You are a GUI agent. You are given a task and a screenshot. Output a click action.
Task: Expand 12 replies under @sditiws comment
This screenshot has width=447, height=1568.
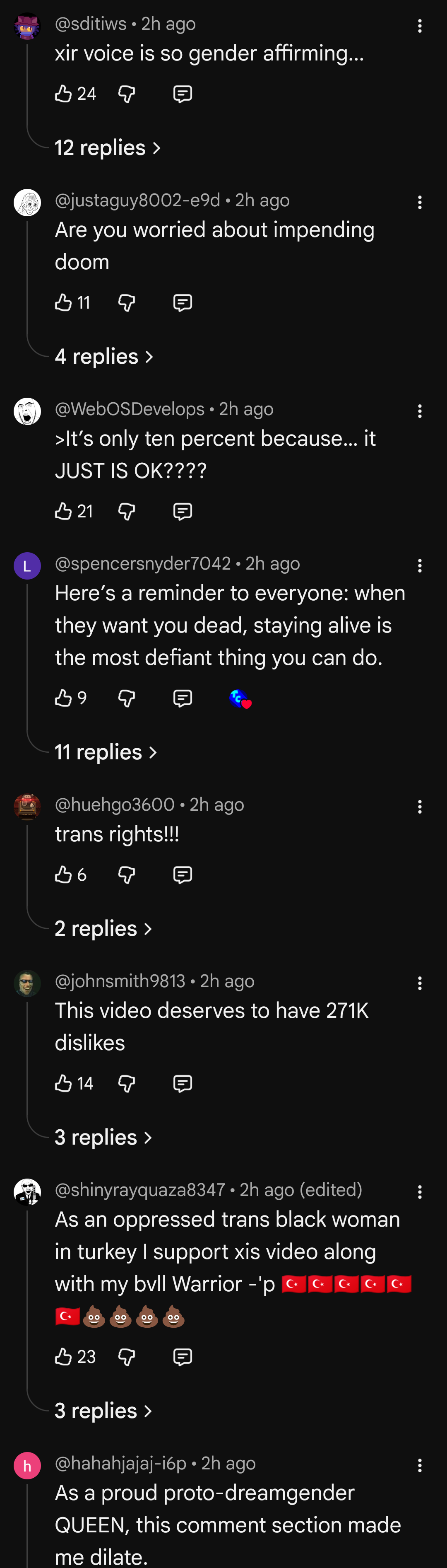(107, 148)
